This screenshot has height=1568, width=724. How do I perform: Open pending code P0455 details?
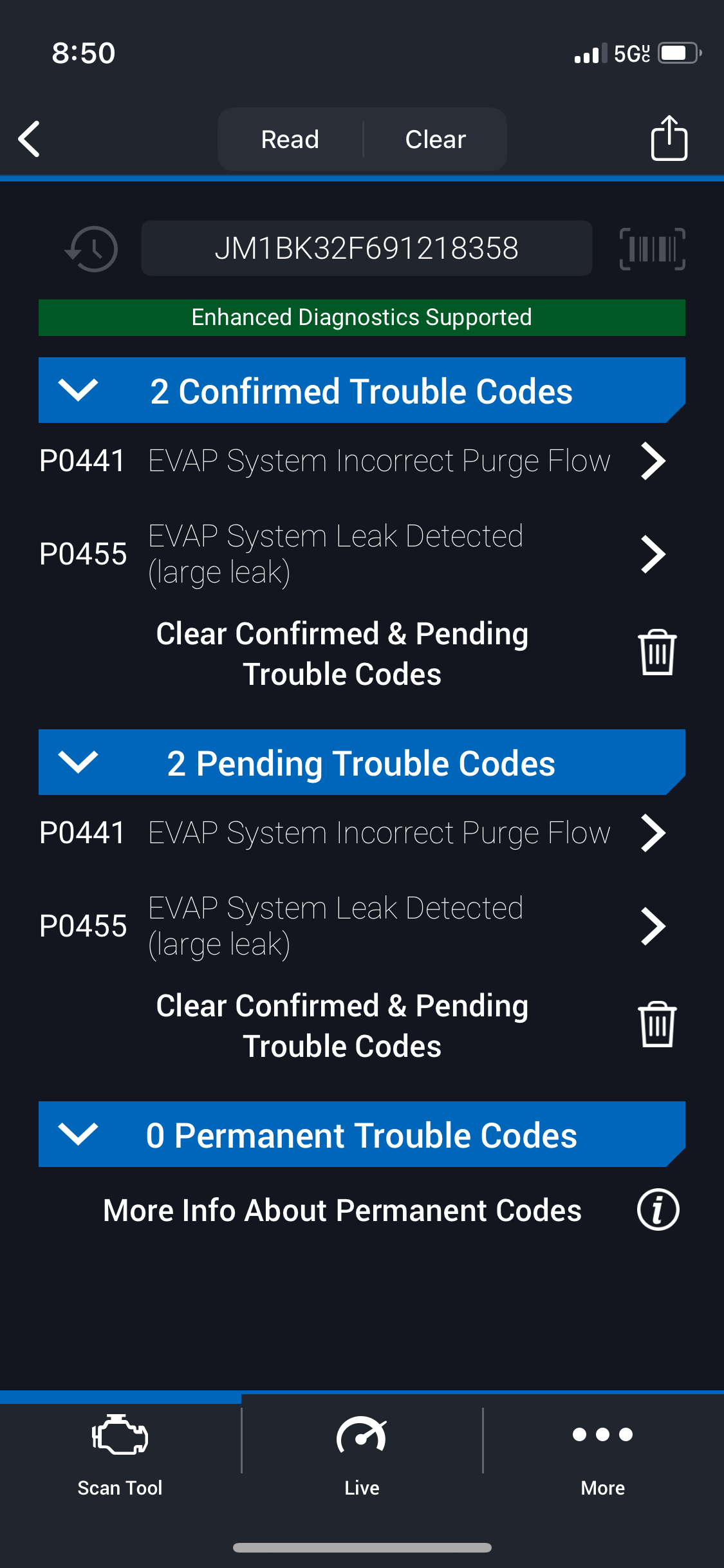click(x=353, y=926)
